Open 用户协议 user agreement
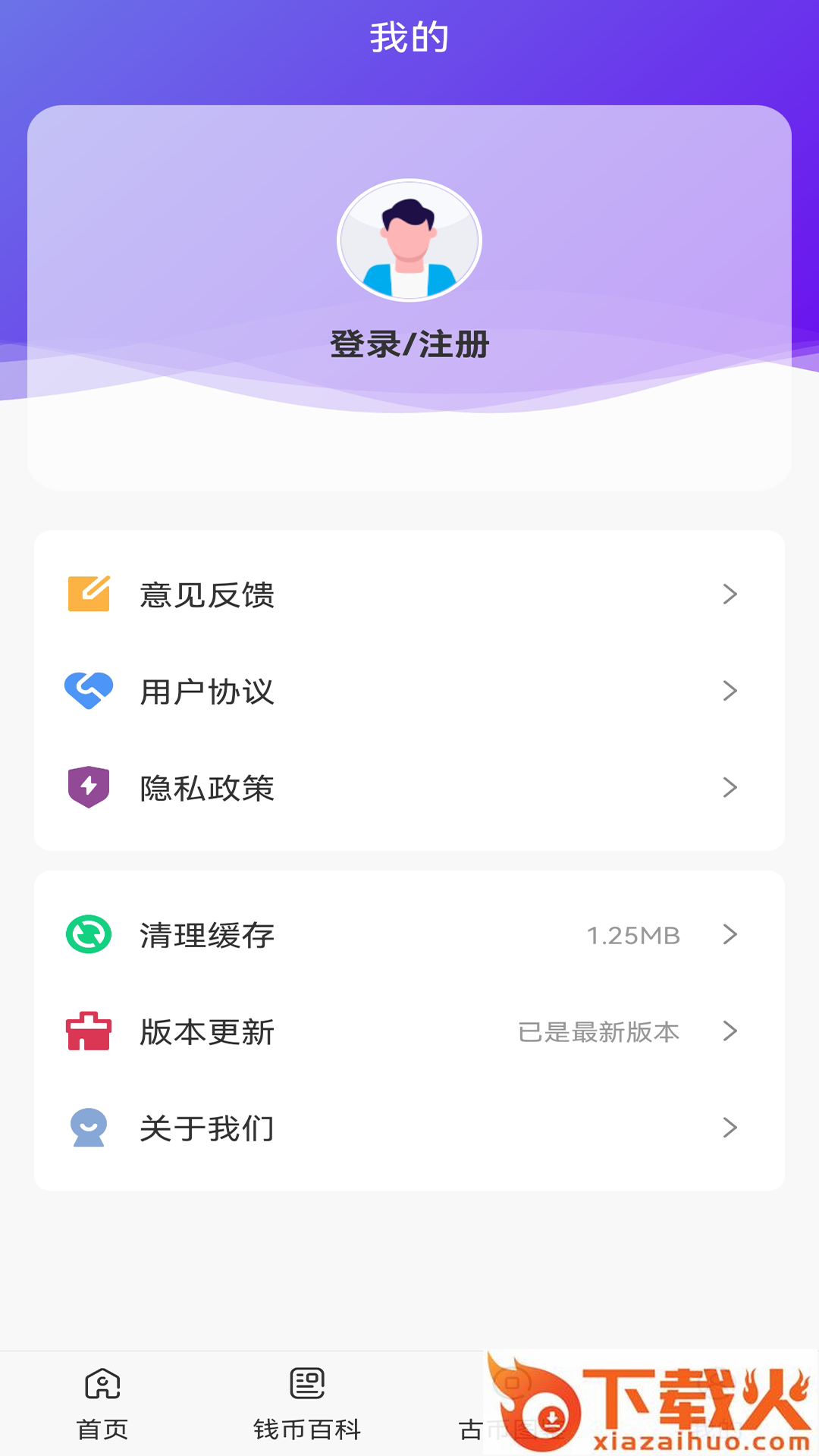This screenshot has height=1456, width=819. coord(409,691)
